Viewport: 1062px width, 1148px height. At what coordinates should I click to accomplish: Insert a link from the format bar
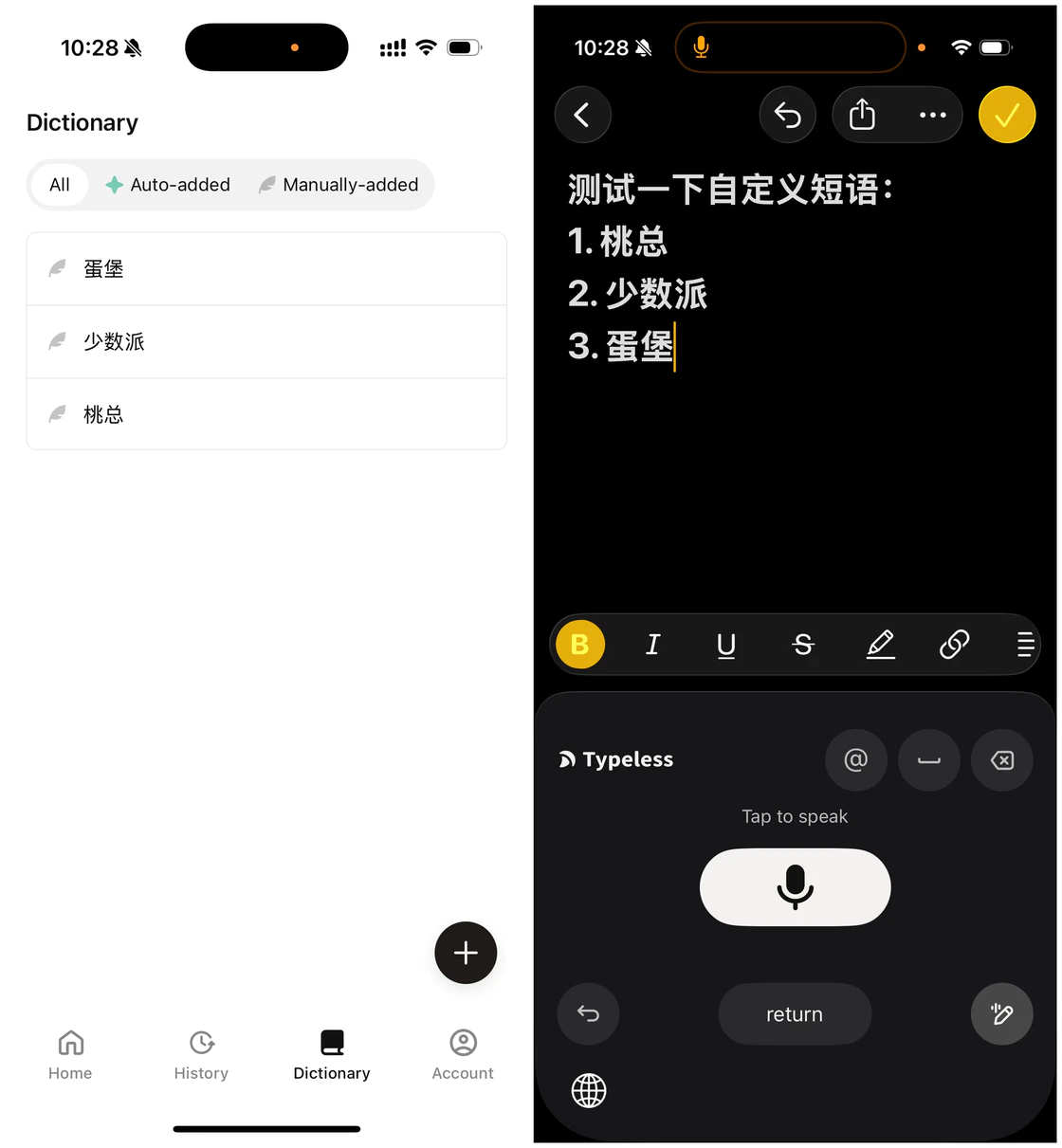[x=954, y=645]
